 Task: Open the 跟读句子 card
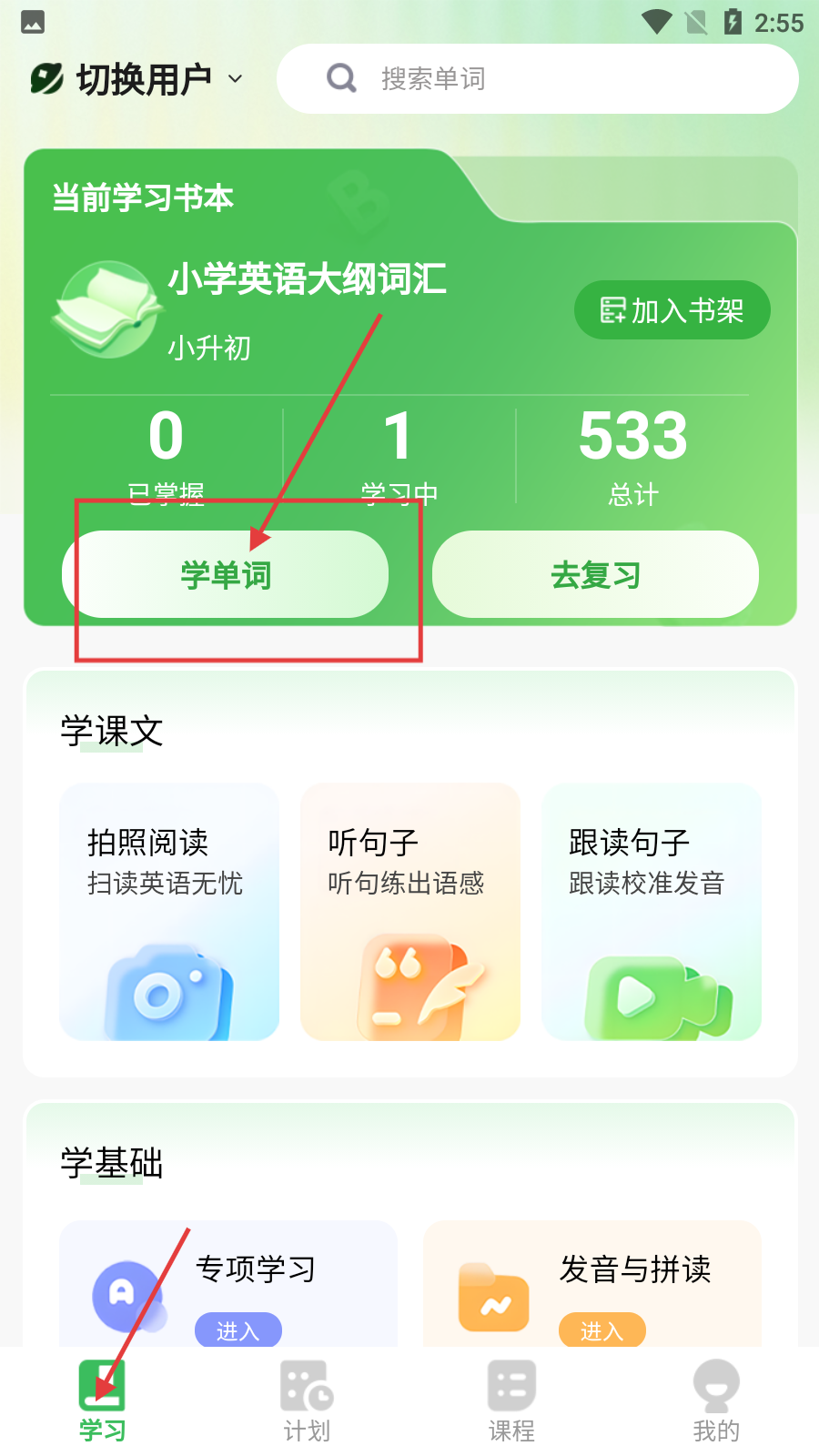click(652, 912)
